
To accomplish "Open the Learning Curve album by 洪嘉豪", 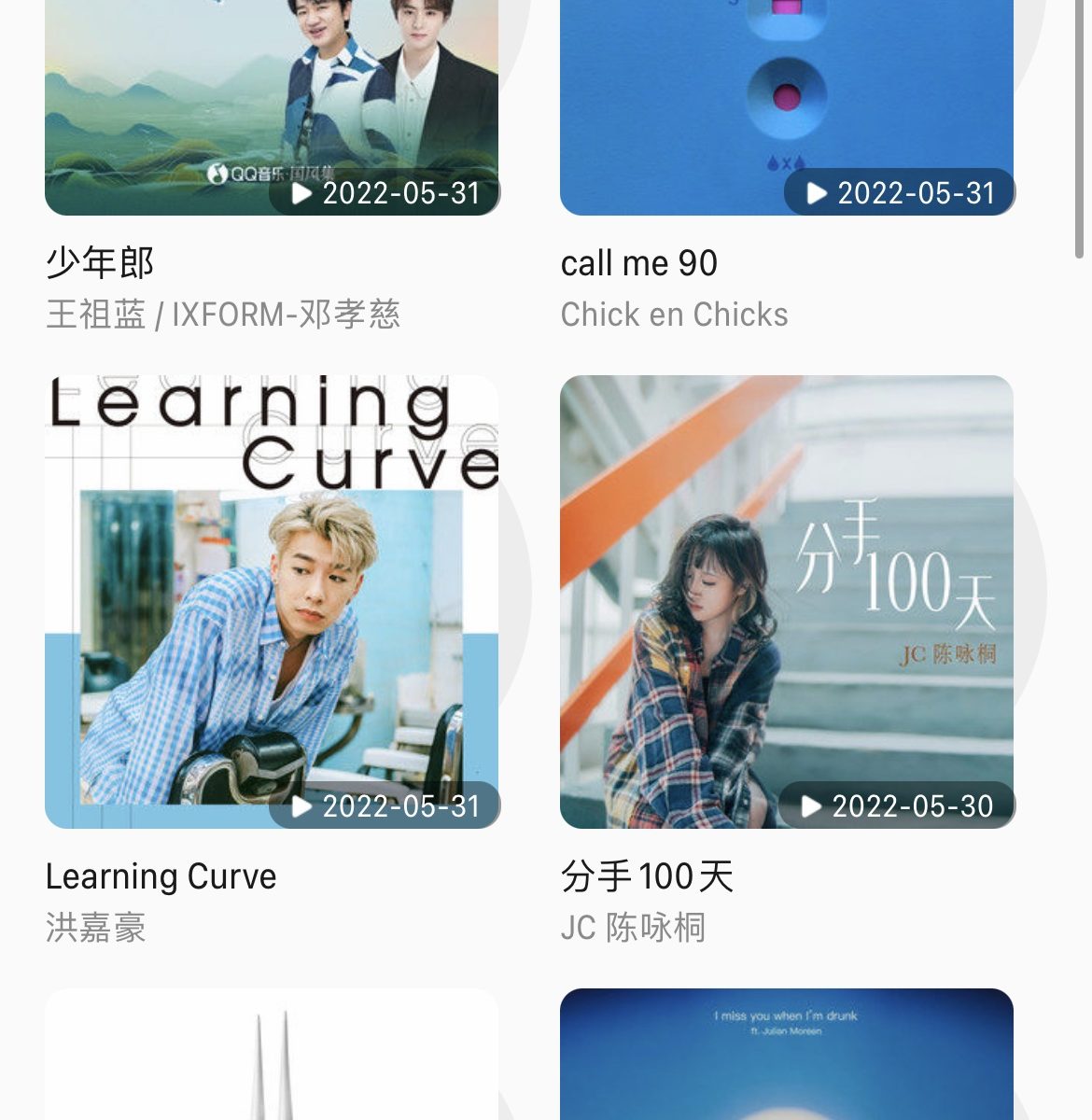I will (271, 601).
